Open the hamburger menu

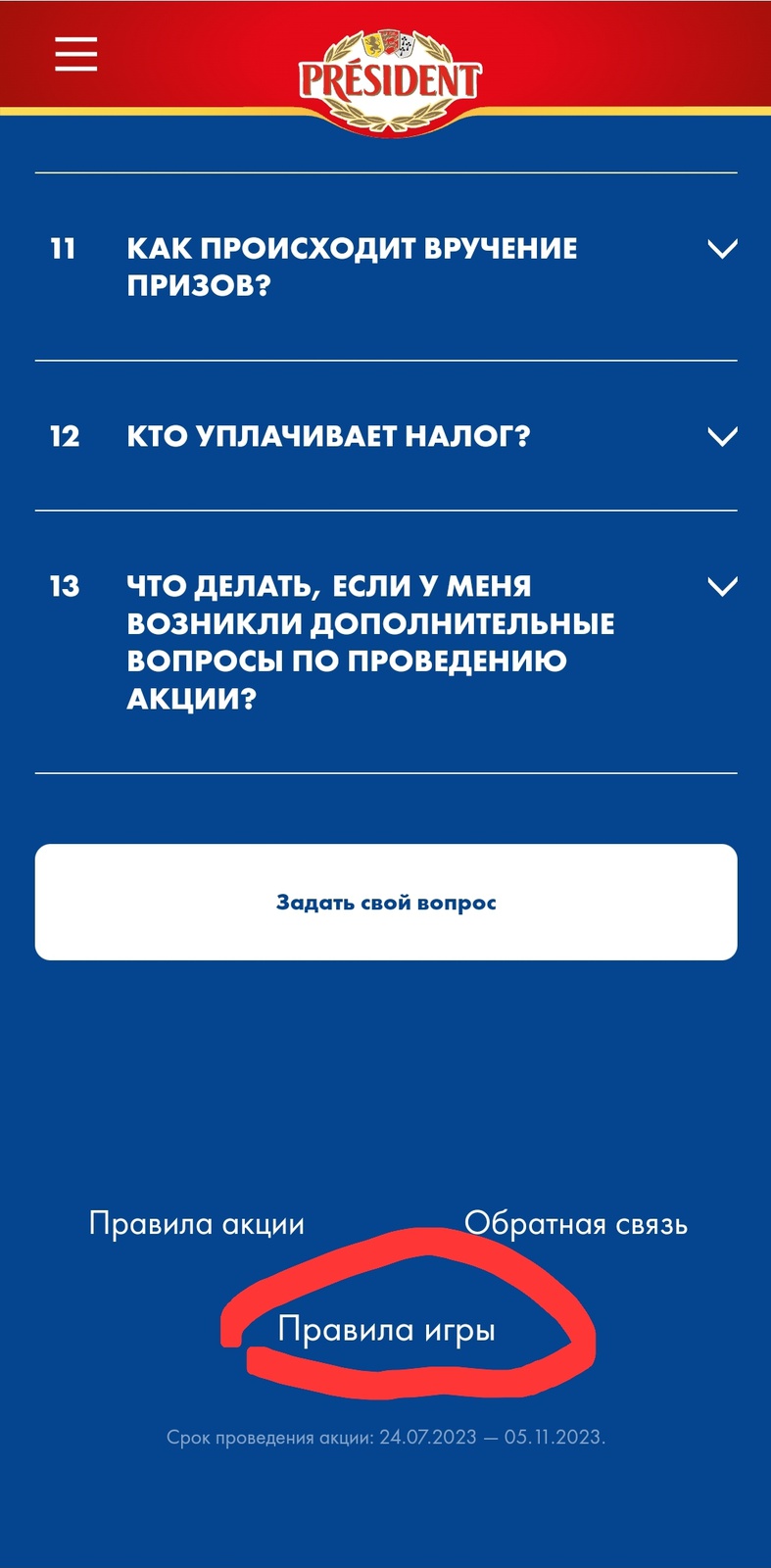75,54
